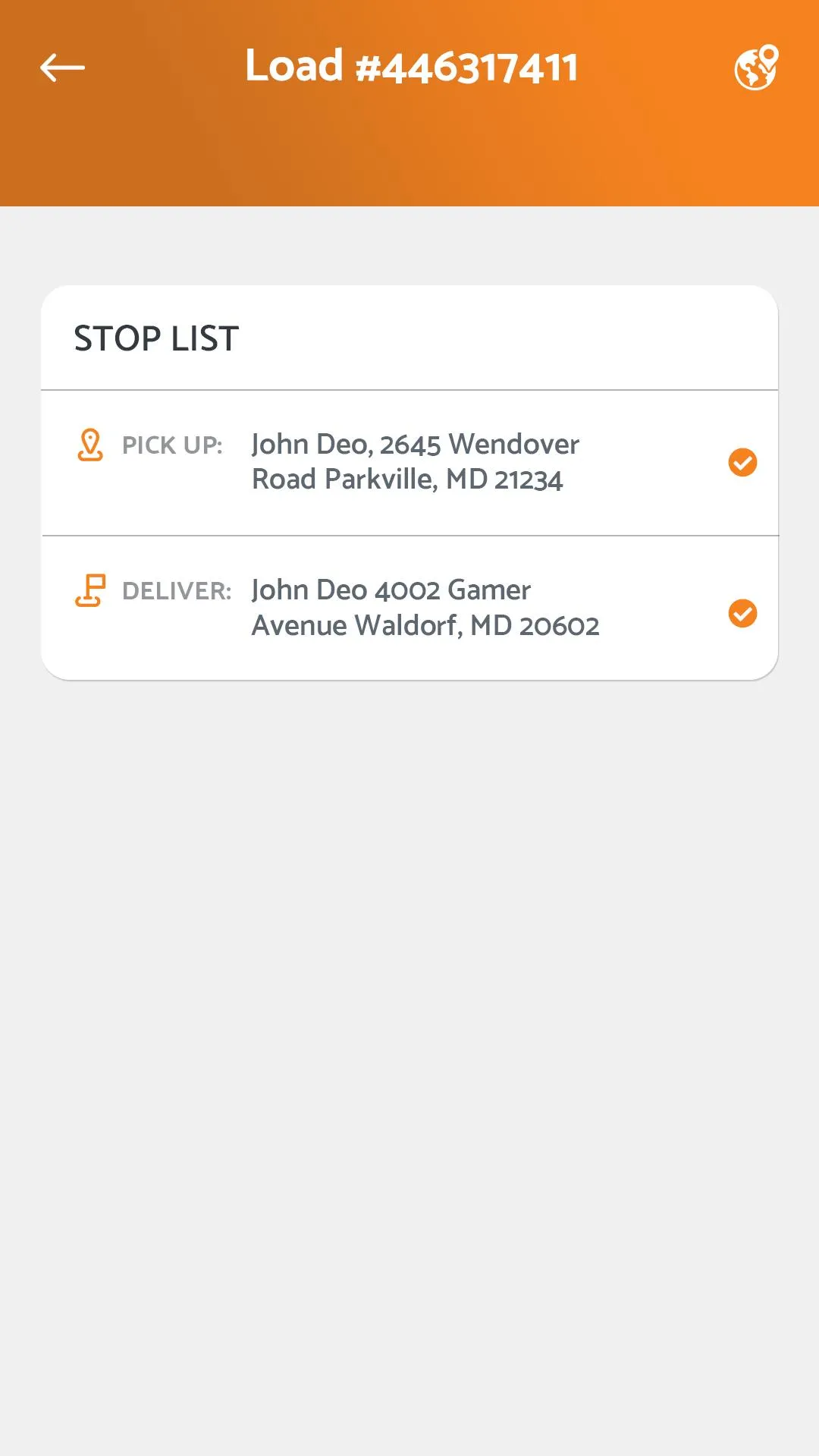The width and height of the screenshot is (819, 1456).
Task: Tap the navigation arrow to go back
Action: (63, 67)
